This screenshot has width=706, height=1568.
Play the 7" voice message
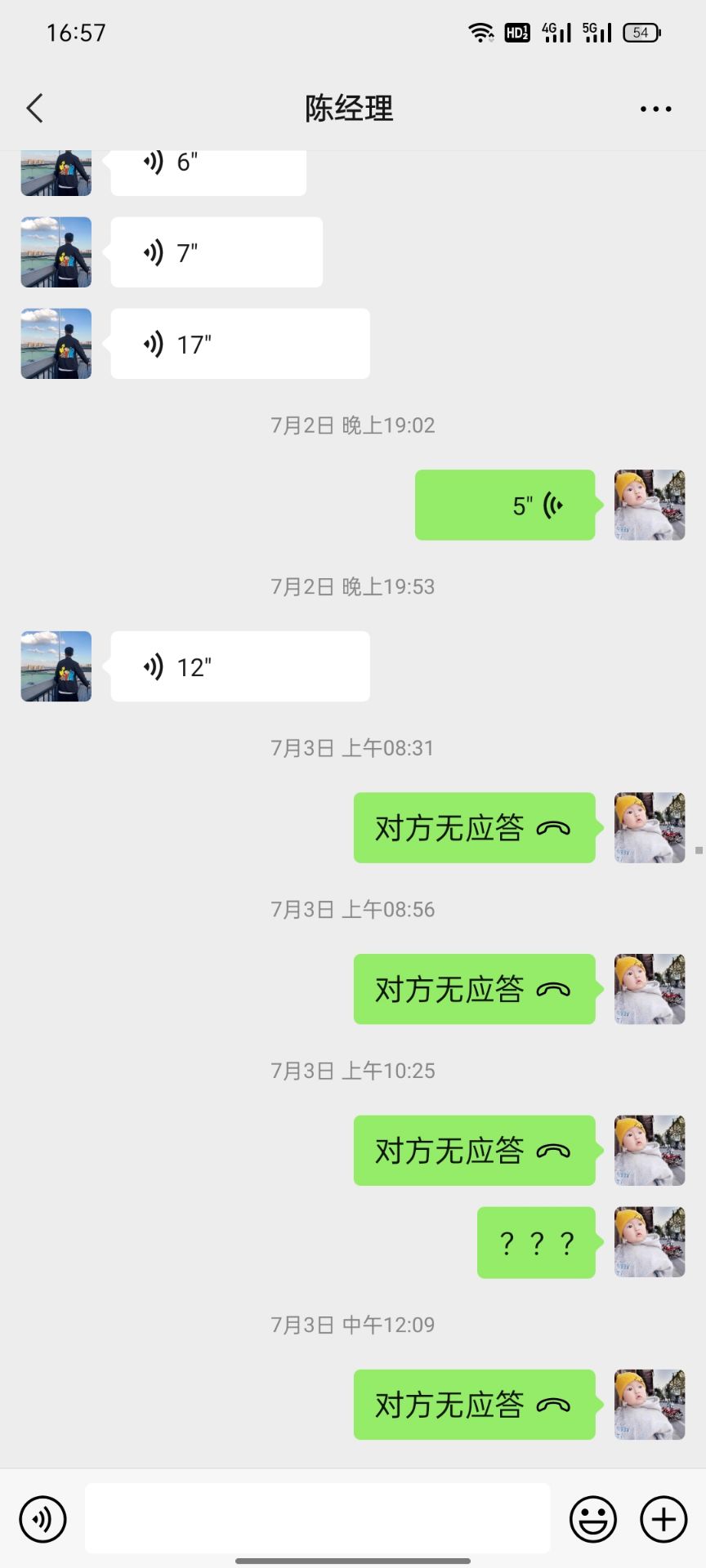216,252
